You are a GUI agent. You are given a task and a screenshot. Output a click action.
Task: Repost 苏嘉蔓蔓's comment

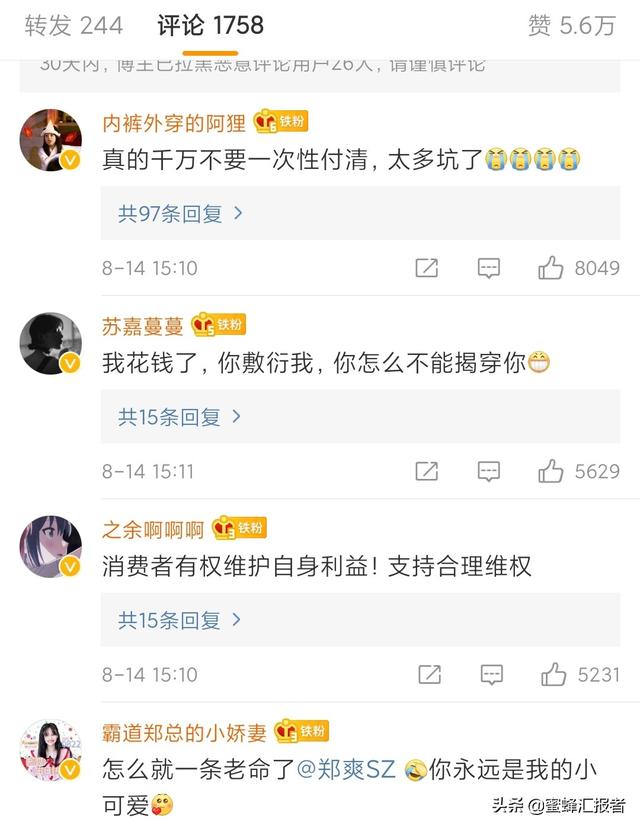[427, 471]
